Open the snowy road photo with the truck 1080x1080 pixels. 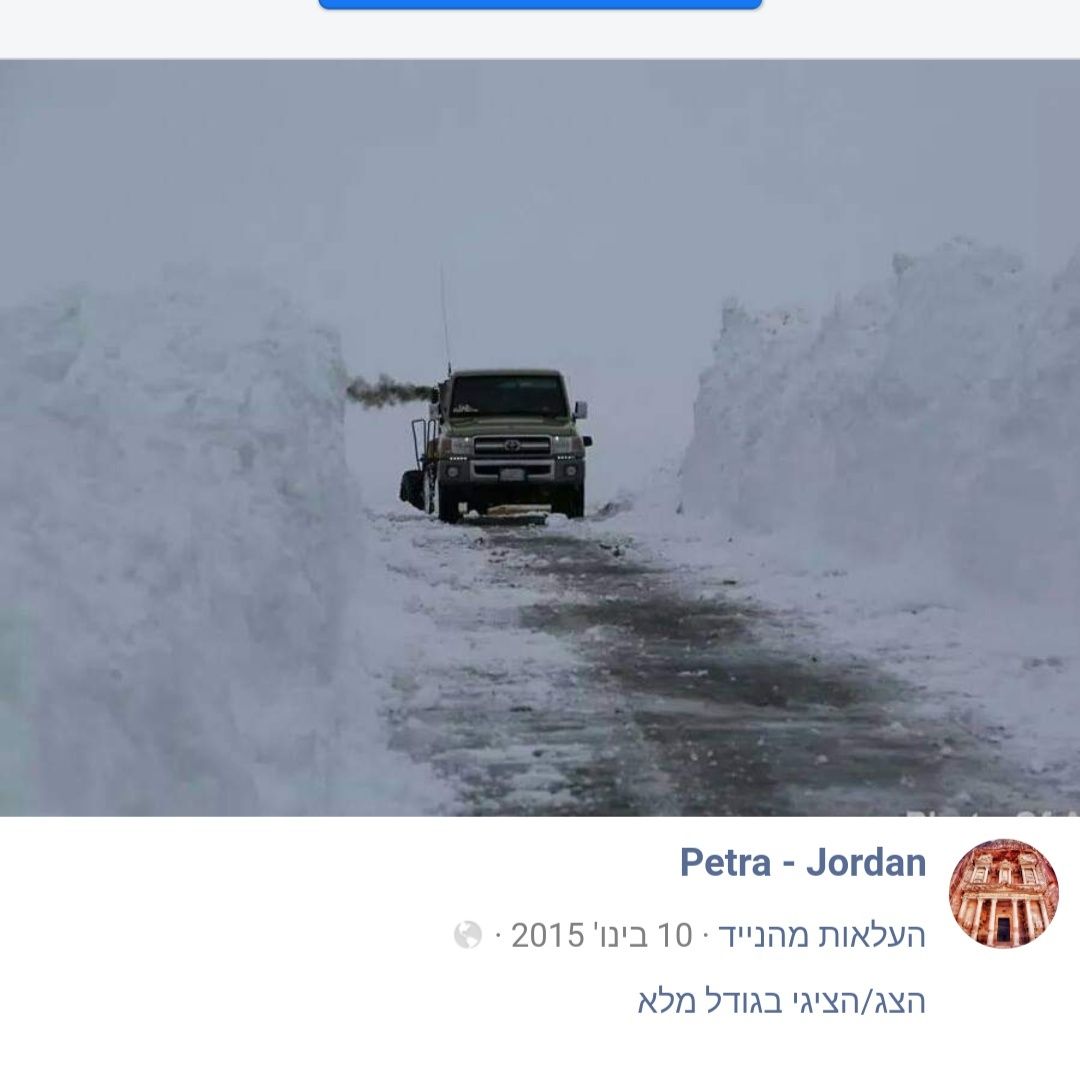pos(540,438)
